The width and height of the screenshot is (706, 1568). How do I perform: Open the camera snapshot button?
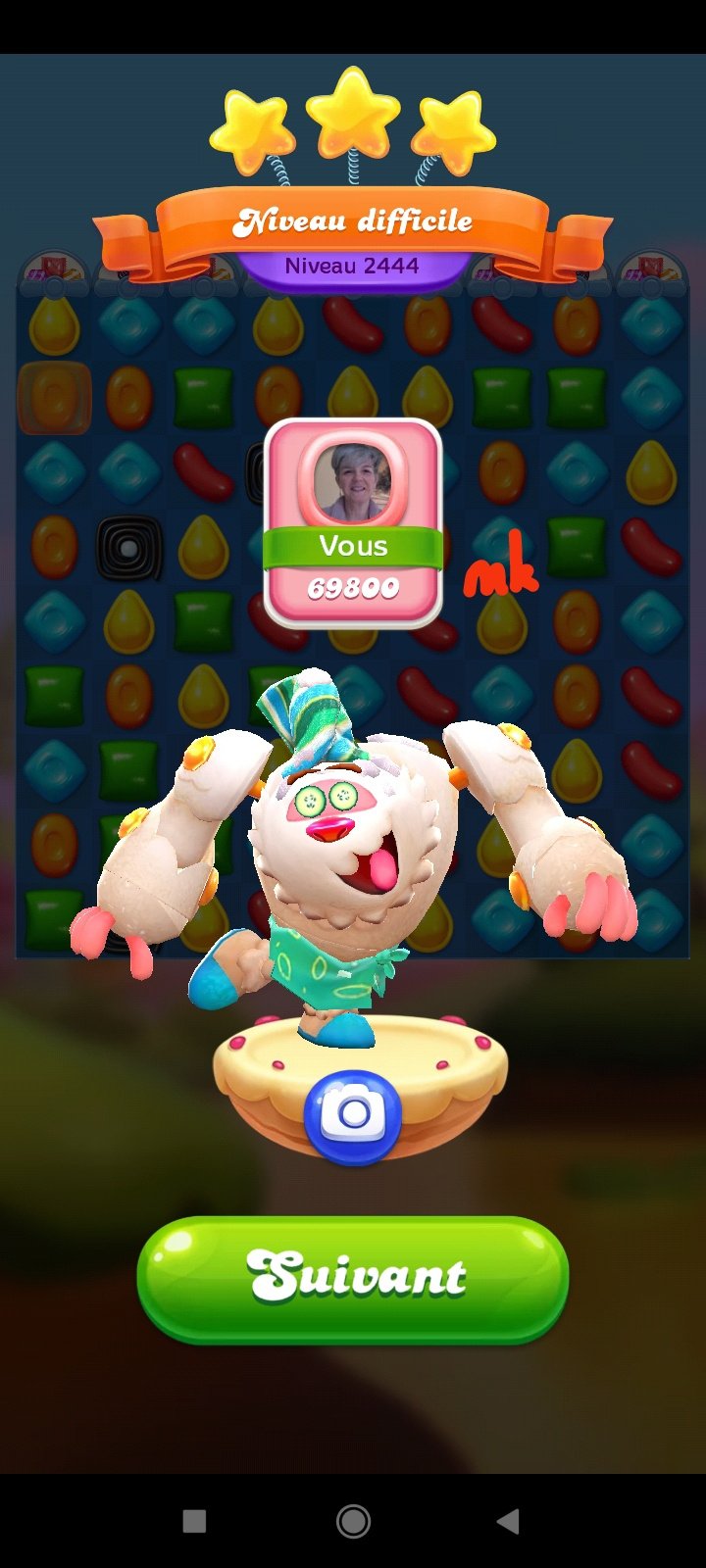[x=353, y=1115]
